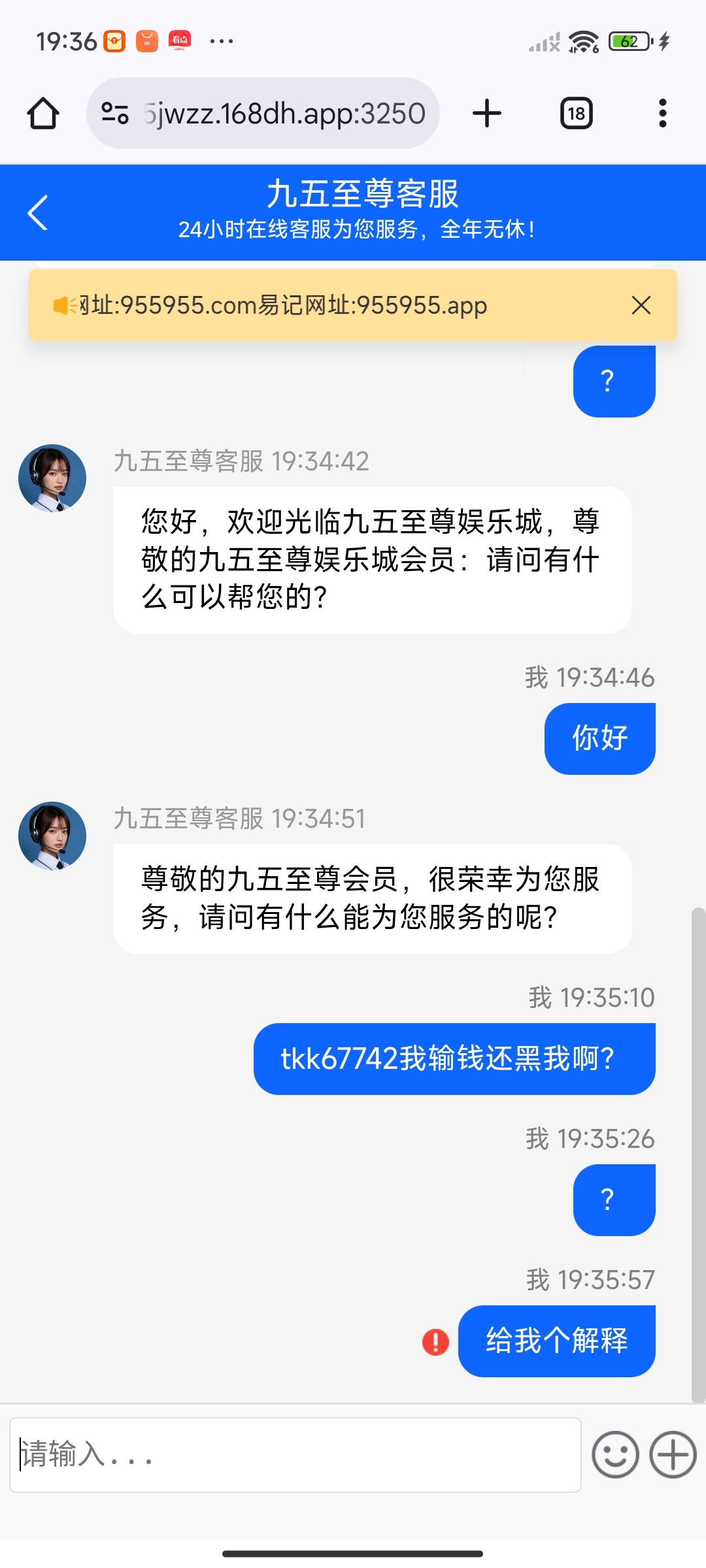Resend the failed message 给我个解释
The image size is (706, 1568).
point(557,1340)
